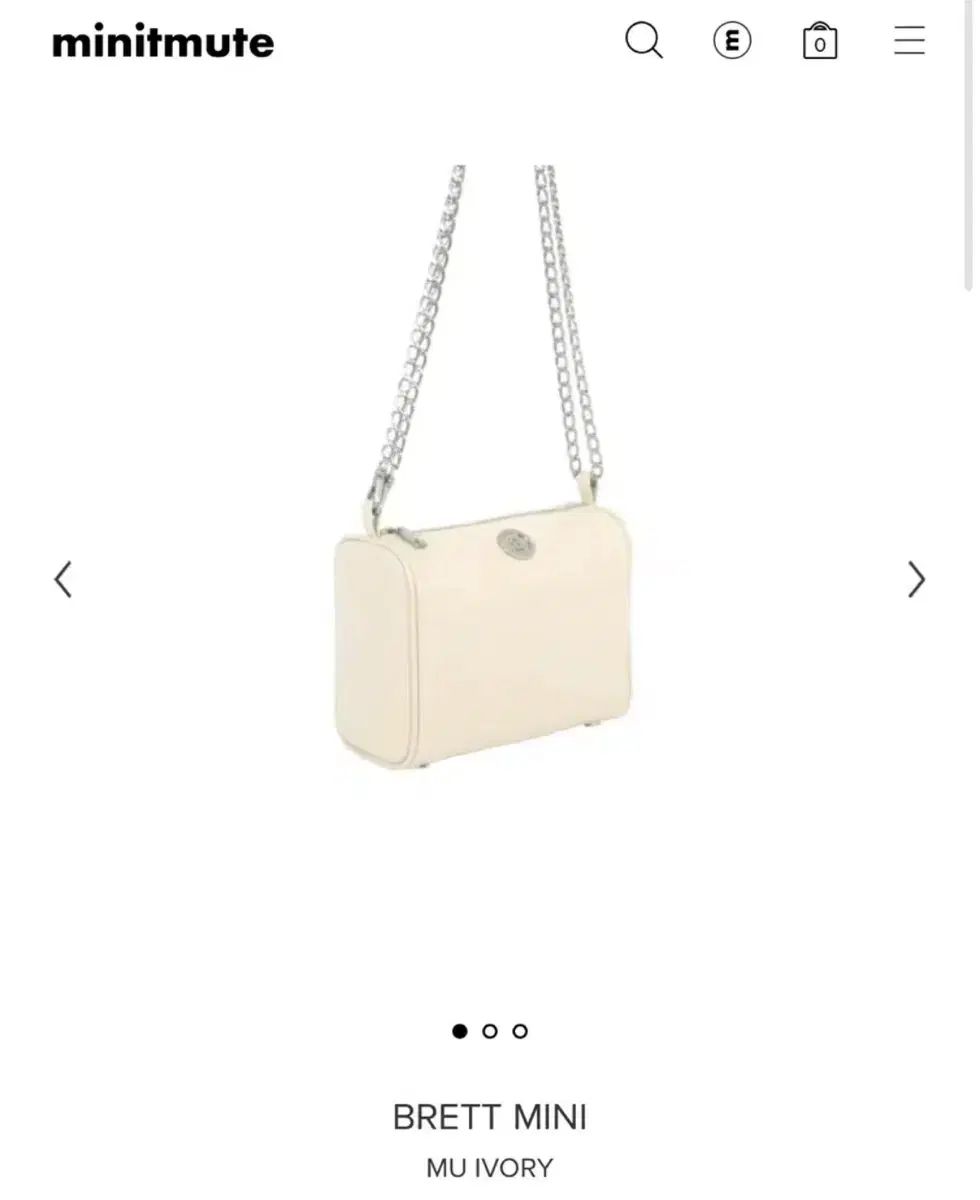Viewport: 980px width, 1200px height.
Task: Show the next product image
Action: 916,579
